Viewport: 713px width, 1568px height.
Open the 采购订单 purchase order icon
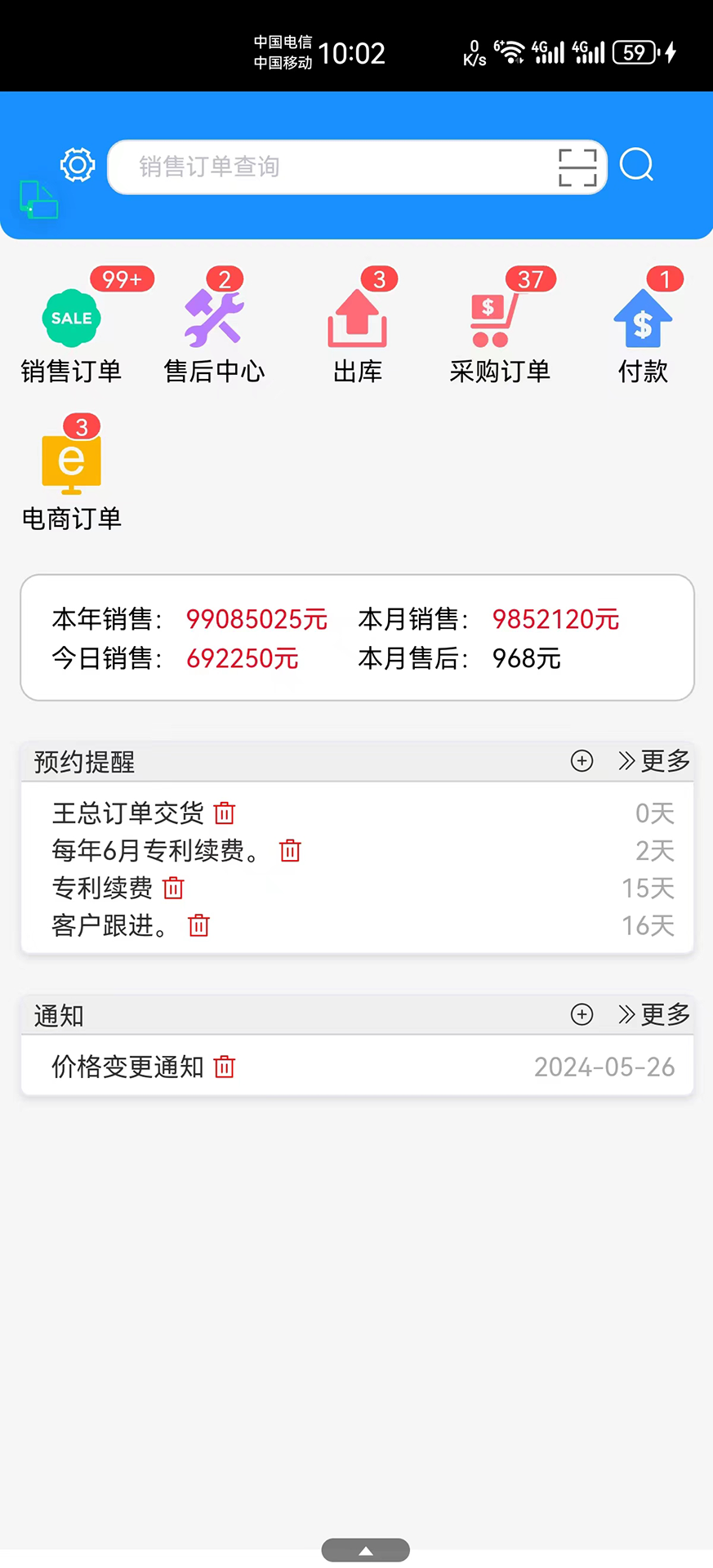pos(499,318)
